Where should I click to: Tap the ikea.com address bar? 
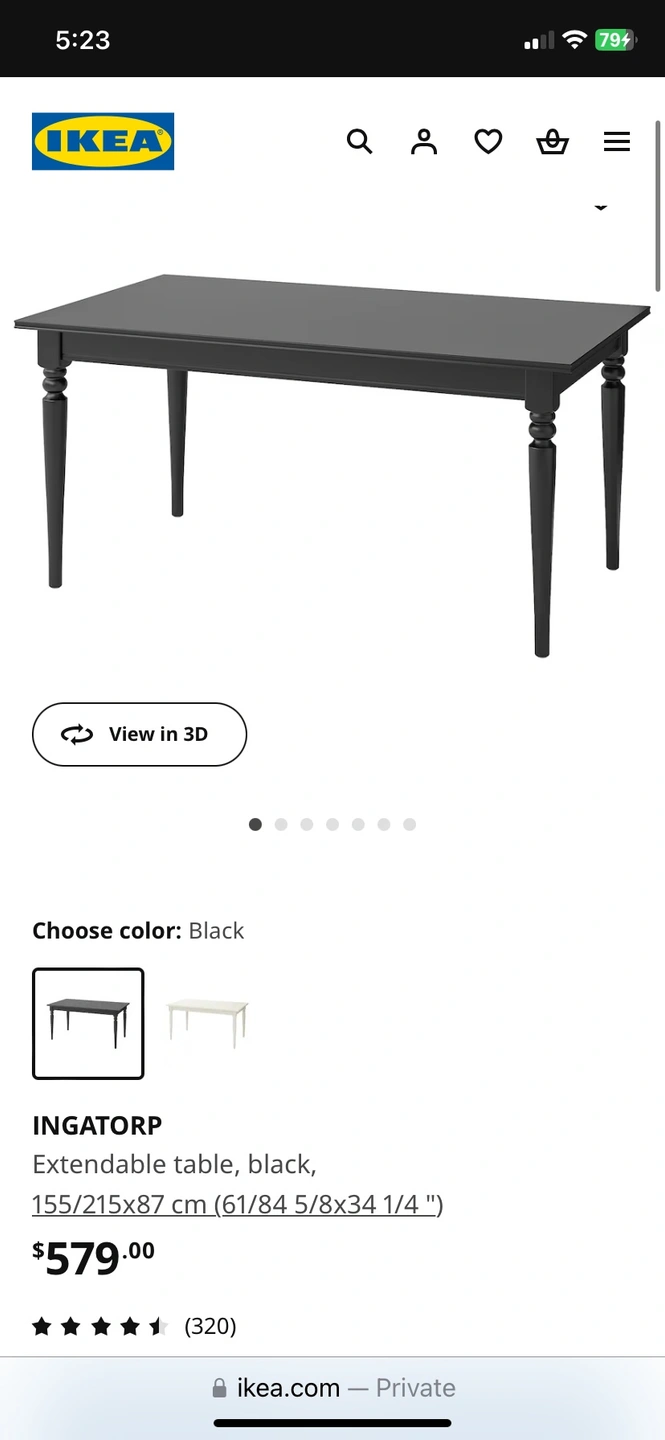(333, 1388)
